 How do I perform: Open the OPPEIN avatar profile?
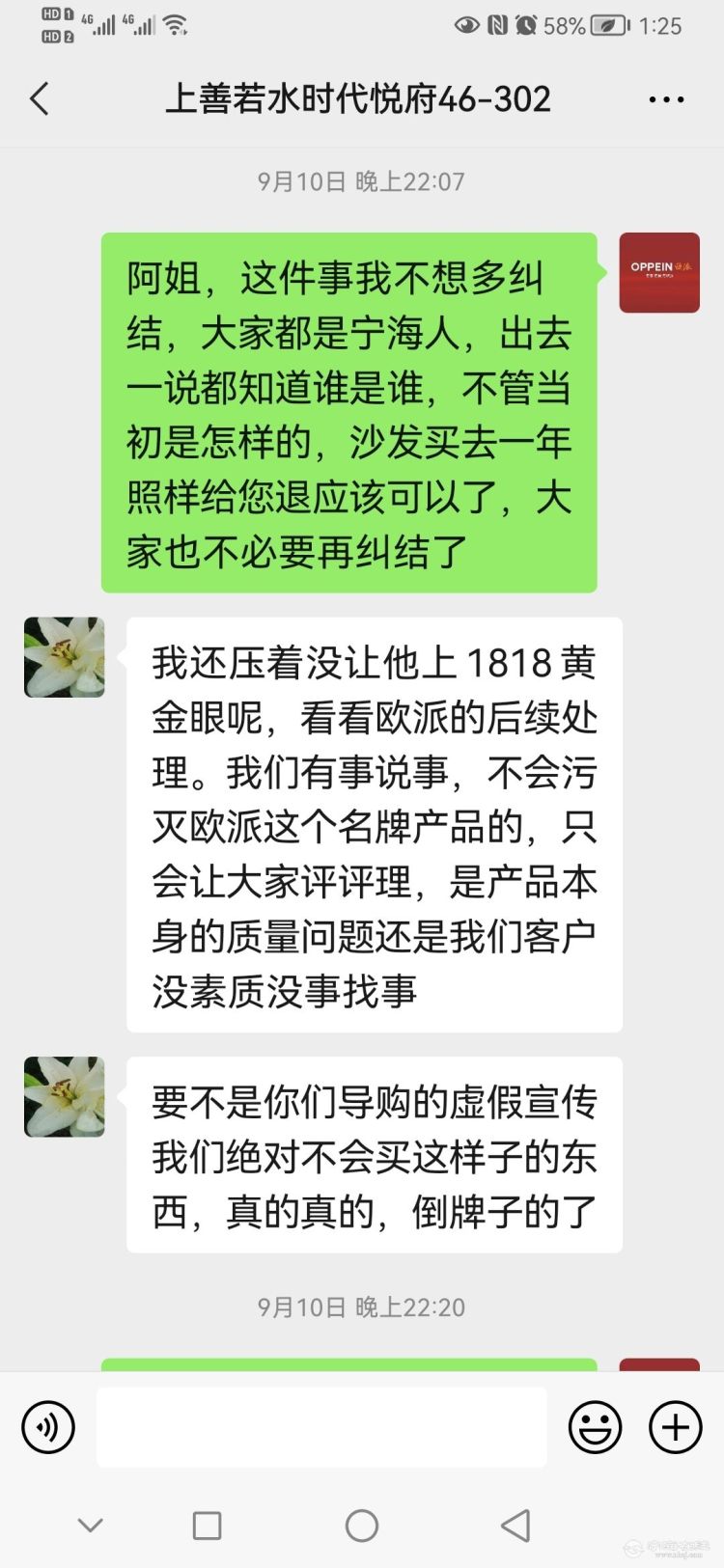(x=659, y=272)
